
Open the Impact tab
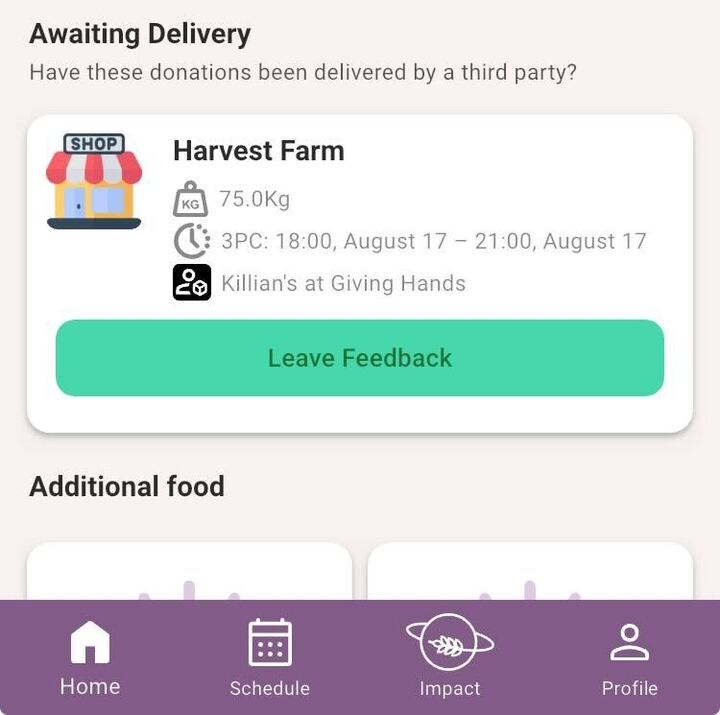click(449, 657)
